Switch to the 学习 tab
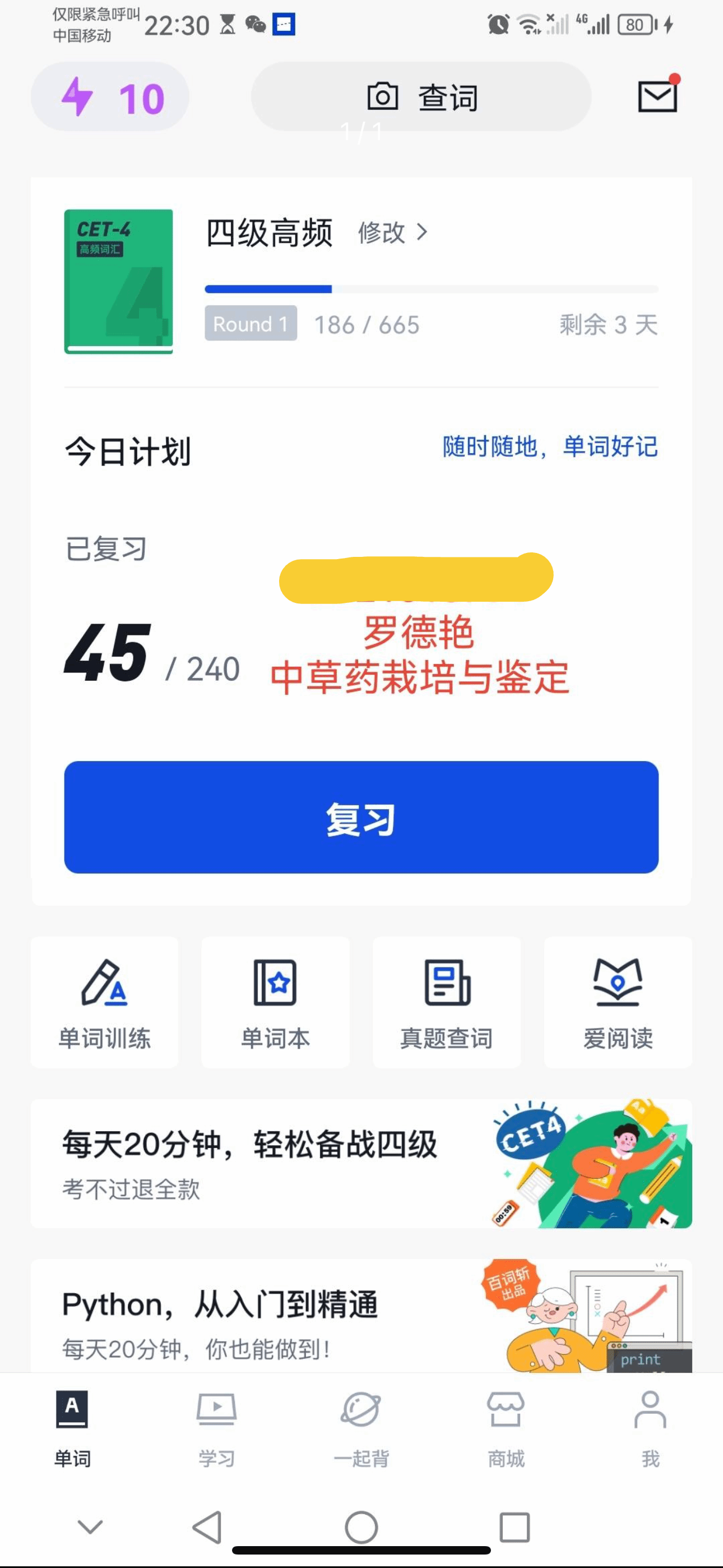The width and height of the screenshot is (723, 1568). (x=217, y=1427)
